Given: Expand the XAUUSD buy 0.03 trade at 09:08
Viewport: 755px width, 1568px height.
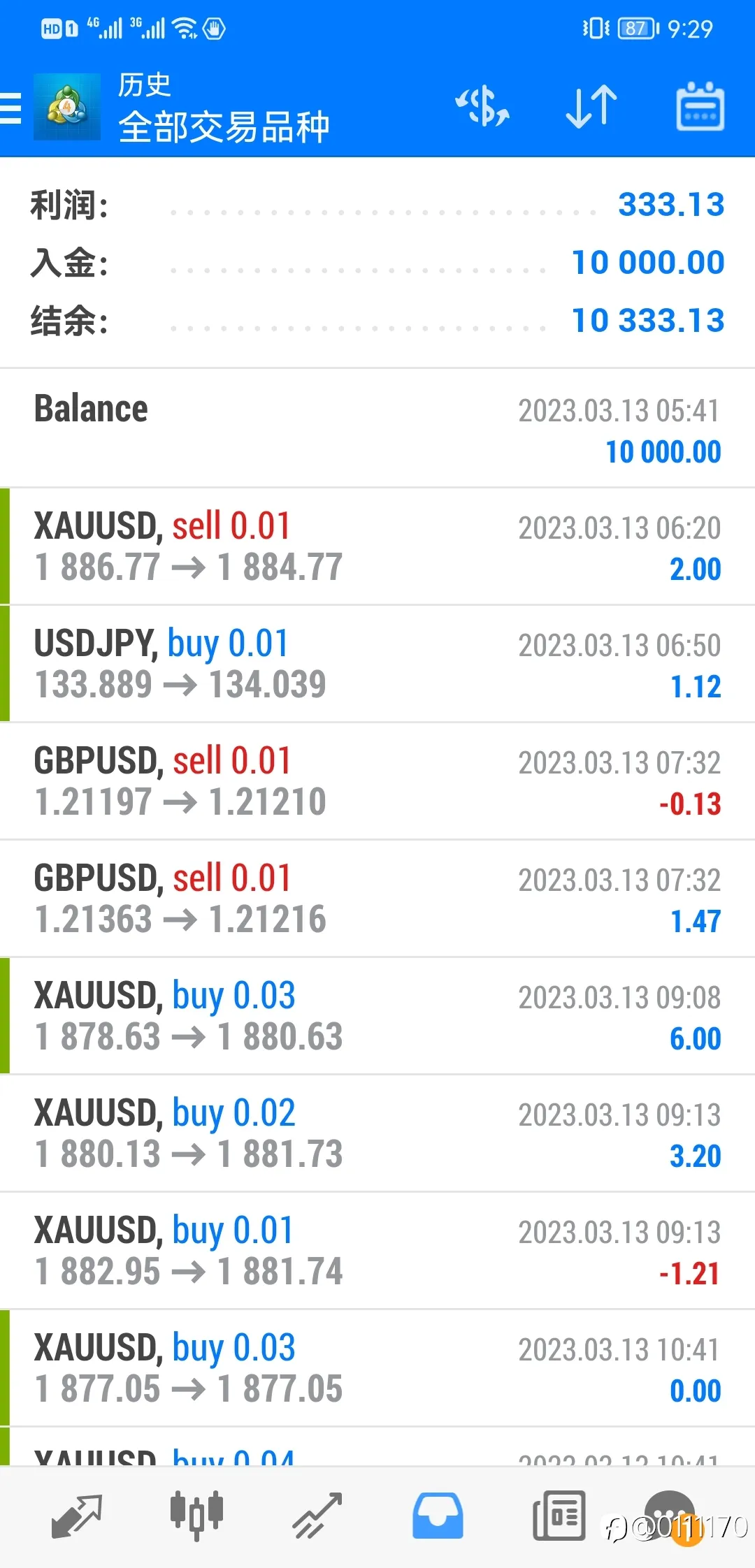Looking at the screenshot, I should click(377, 1016).
